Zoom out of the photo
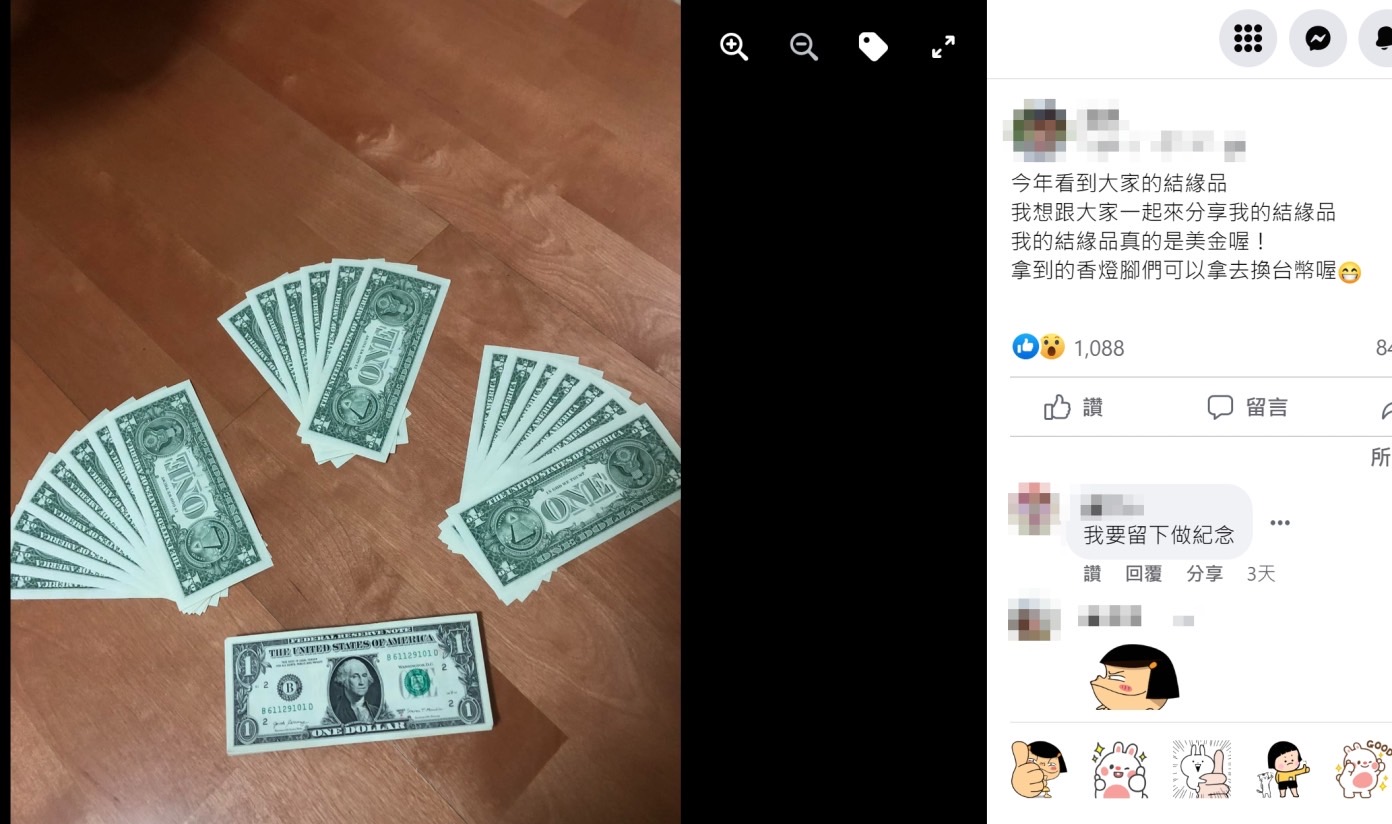 (804, 47)
